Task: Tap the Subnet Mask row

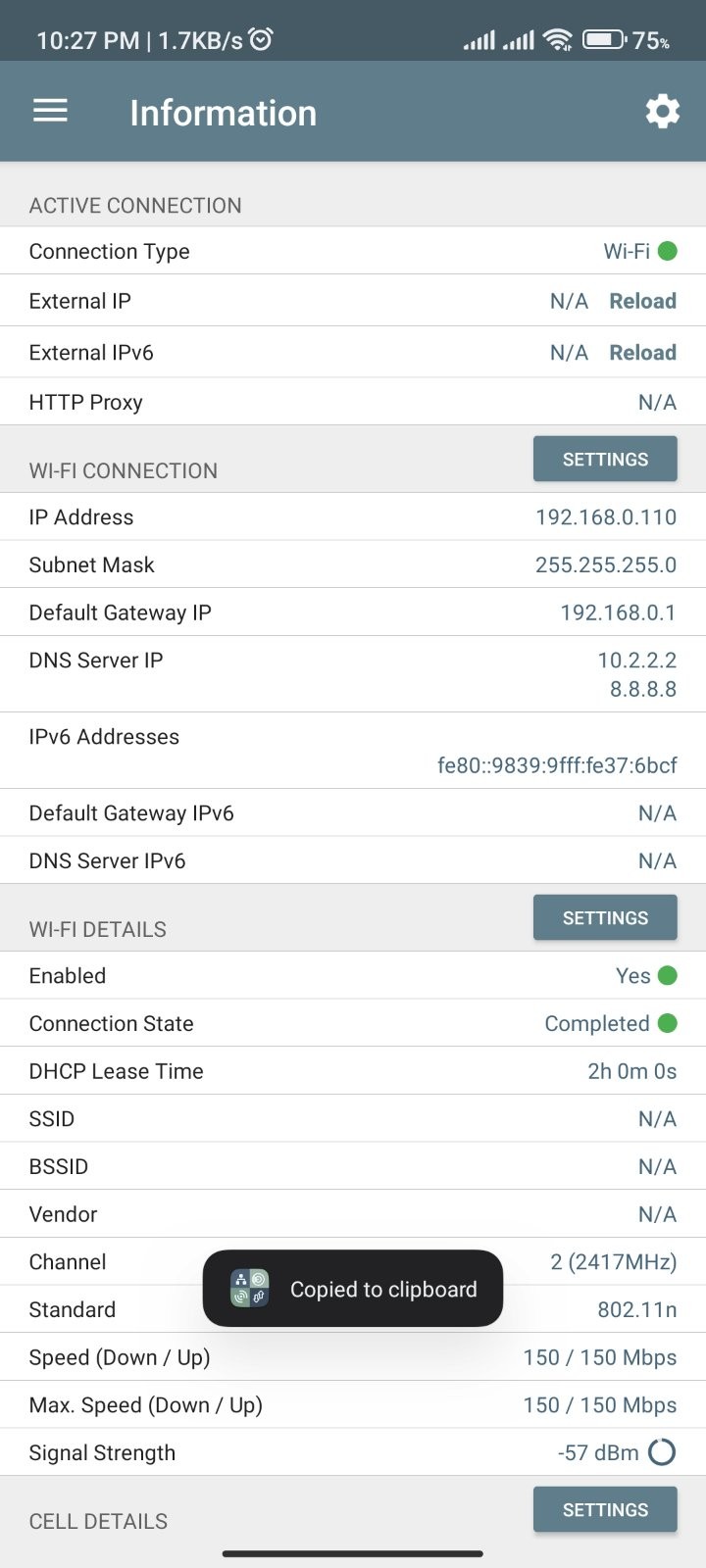Action: click(x=353, y=564)
